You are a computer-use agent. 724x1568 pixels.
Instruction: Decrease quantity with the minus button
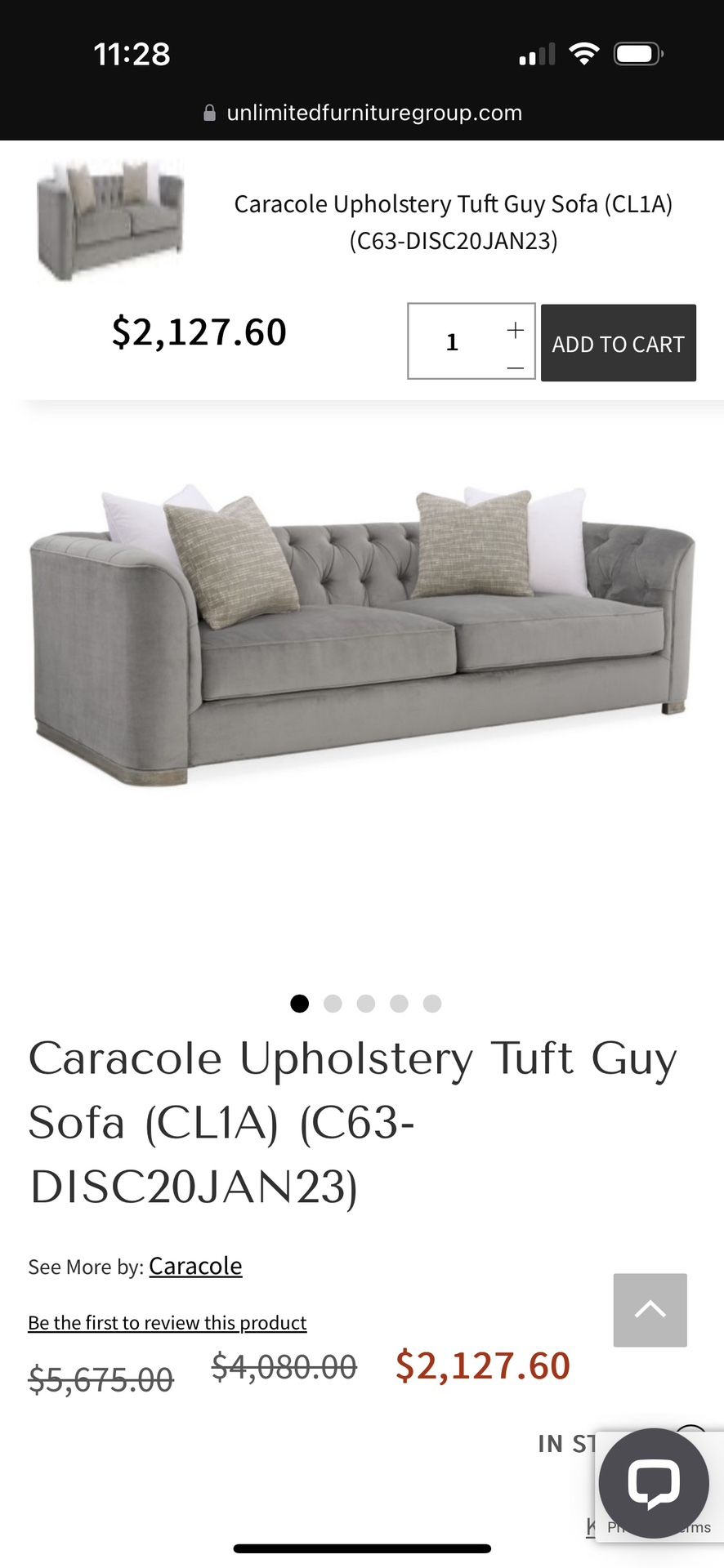[516, 367]
